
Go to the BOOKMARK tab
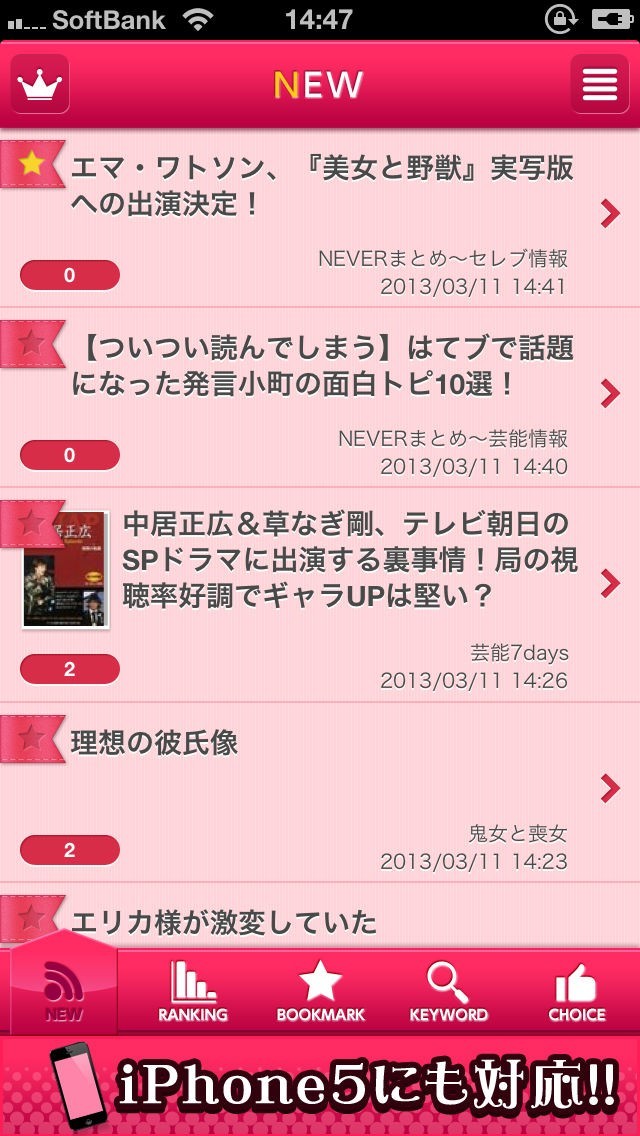(320, 990)
